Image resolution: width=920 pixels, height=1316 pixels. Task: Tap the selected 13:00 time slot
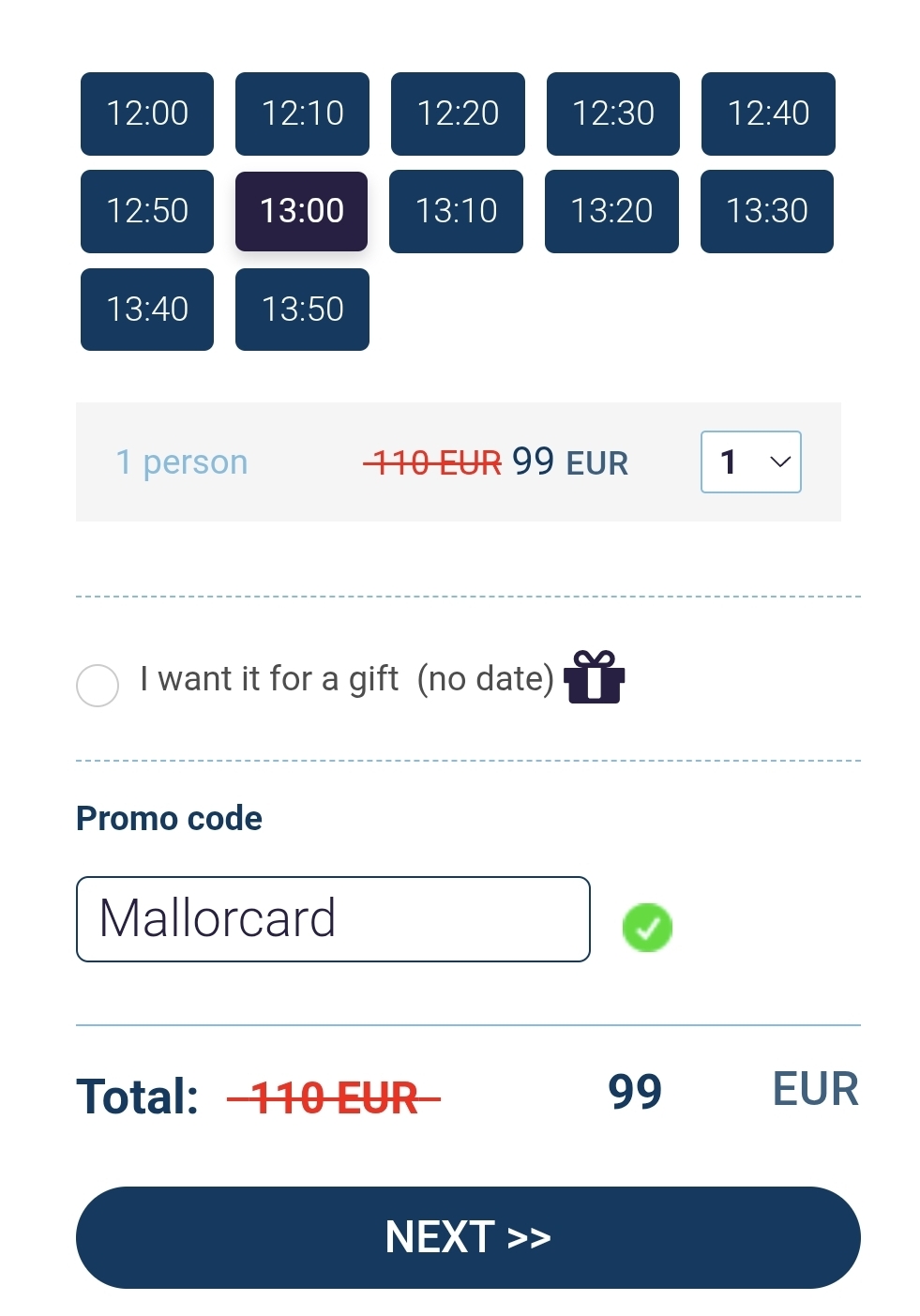tap(301, 211)
